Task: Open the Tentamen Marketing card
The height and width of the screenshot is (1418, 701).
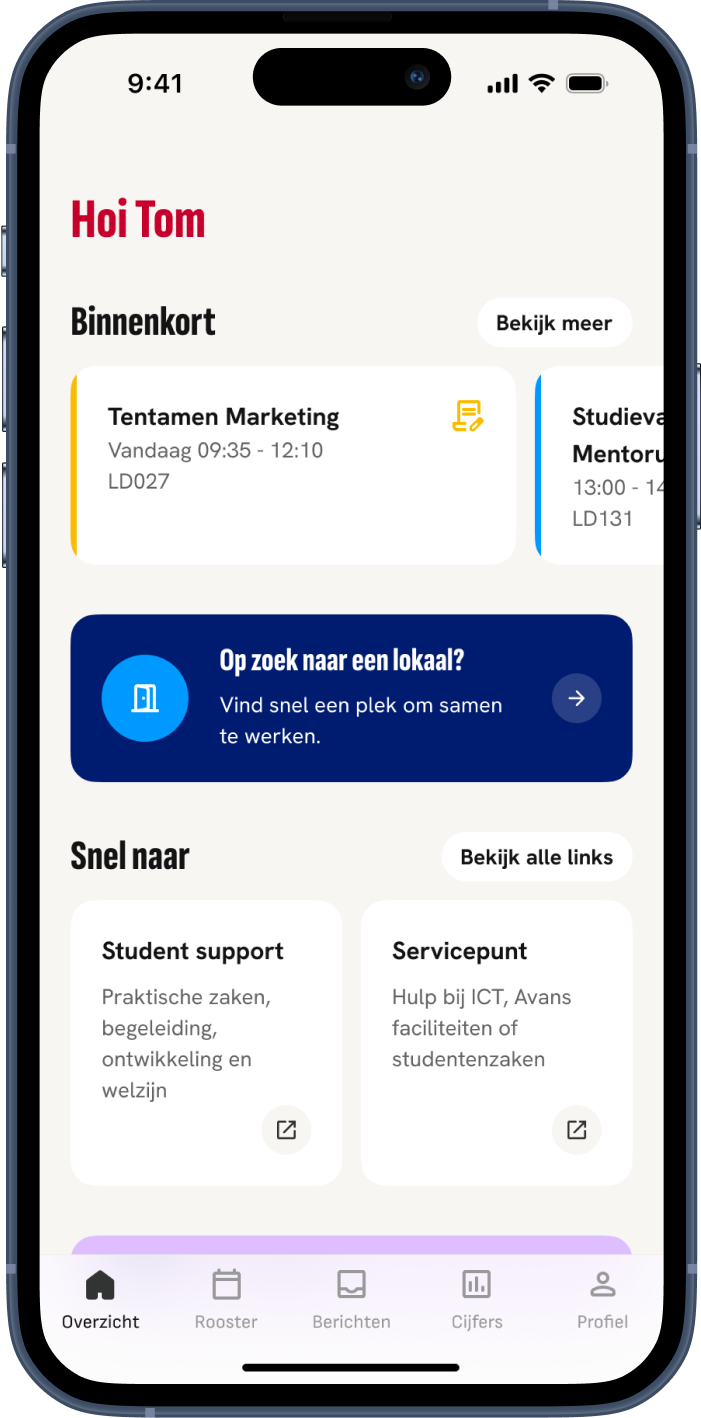Action: 295,464
